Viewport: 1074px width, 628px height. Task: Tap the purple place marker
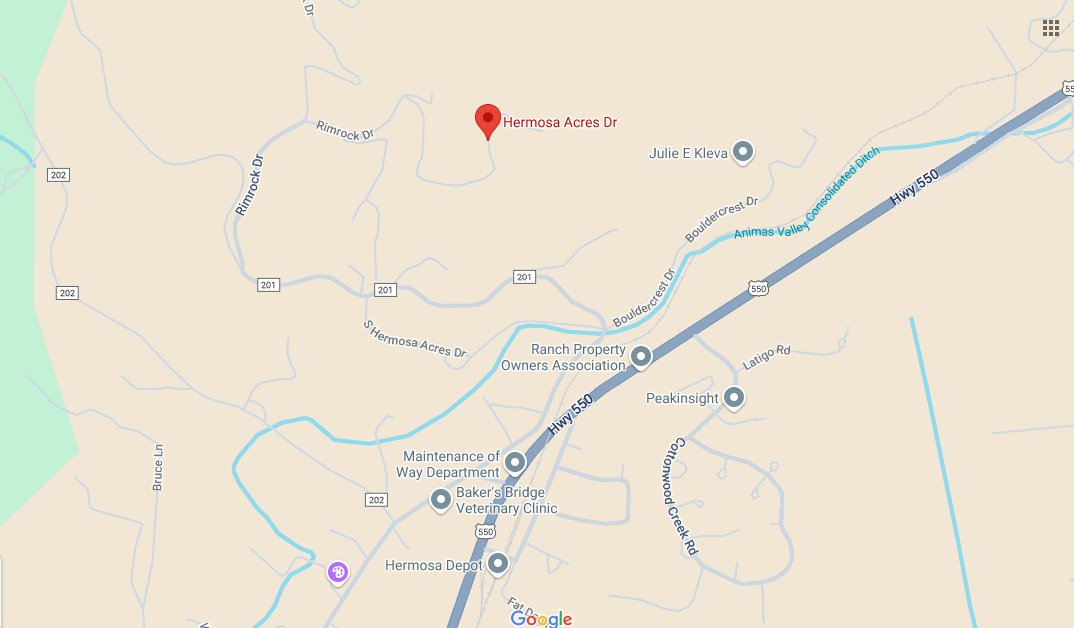pos(339,572)
